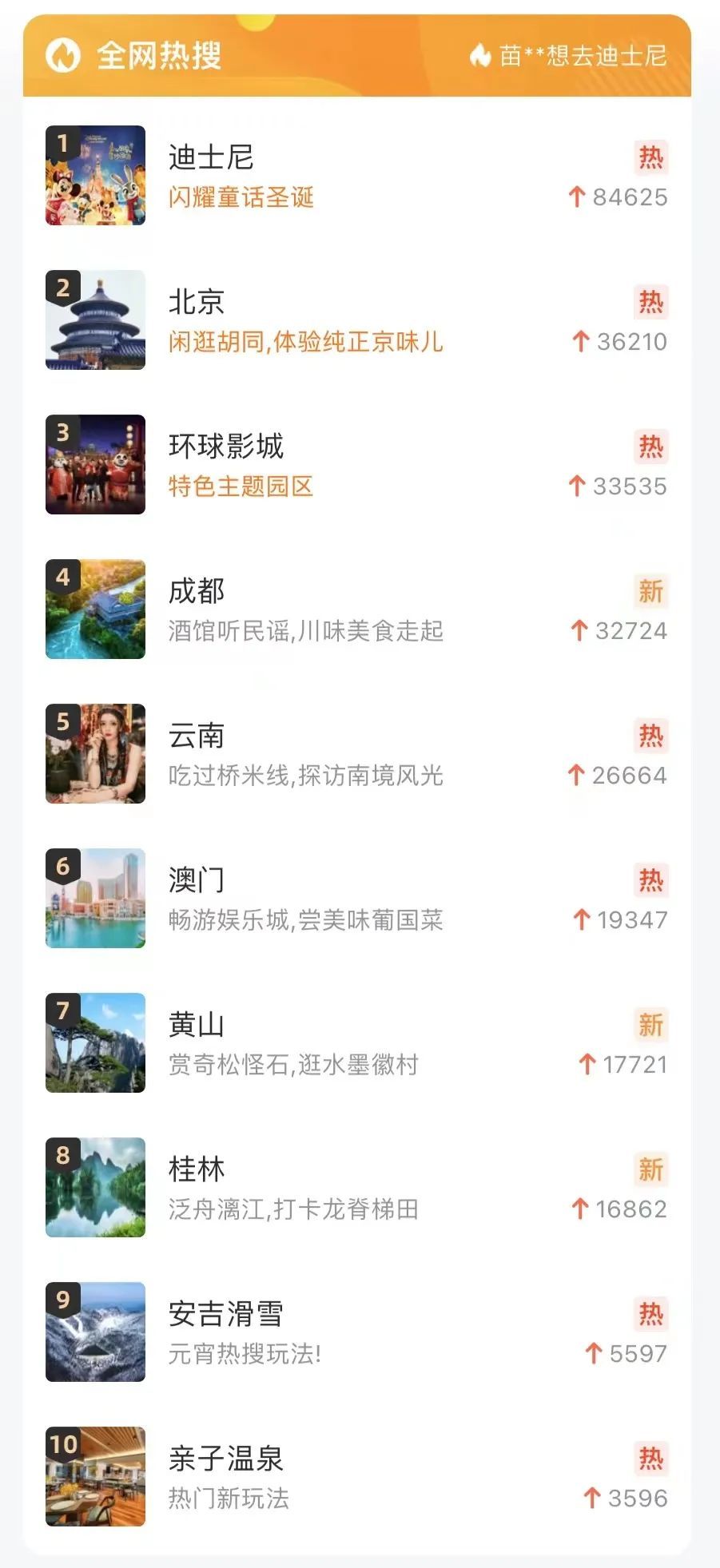View the 成都 hot search entry
This screenshot has height=1568, width=720.
tap(197, 591)
